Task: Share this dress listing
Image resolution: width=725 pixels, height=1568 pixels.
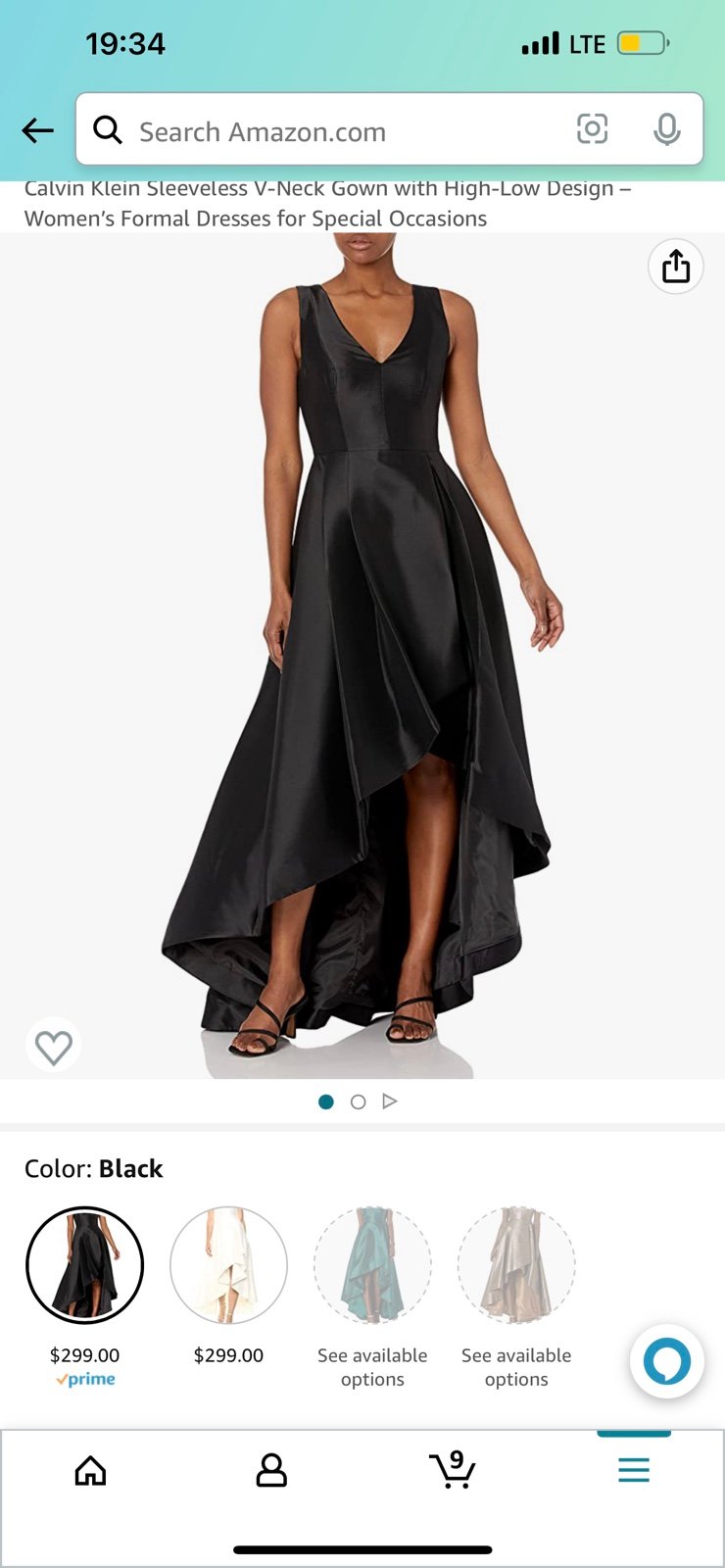Action: tap(676, 267)
